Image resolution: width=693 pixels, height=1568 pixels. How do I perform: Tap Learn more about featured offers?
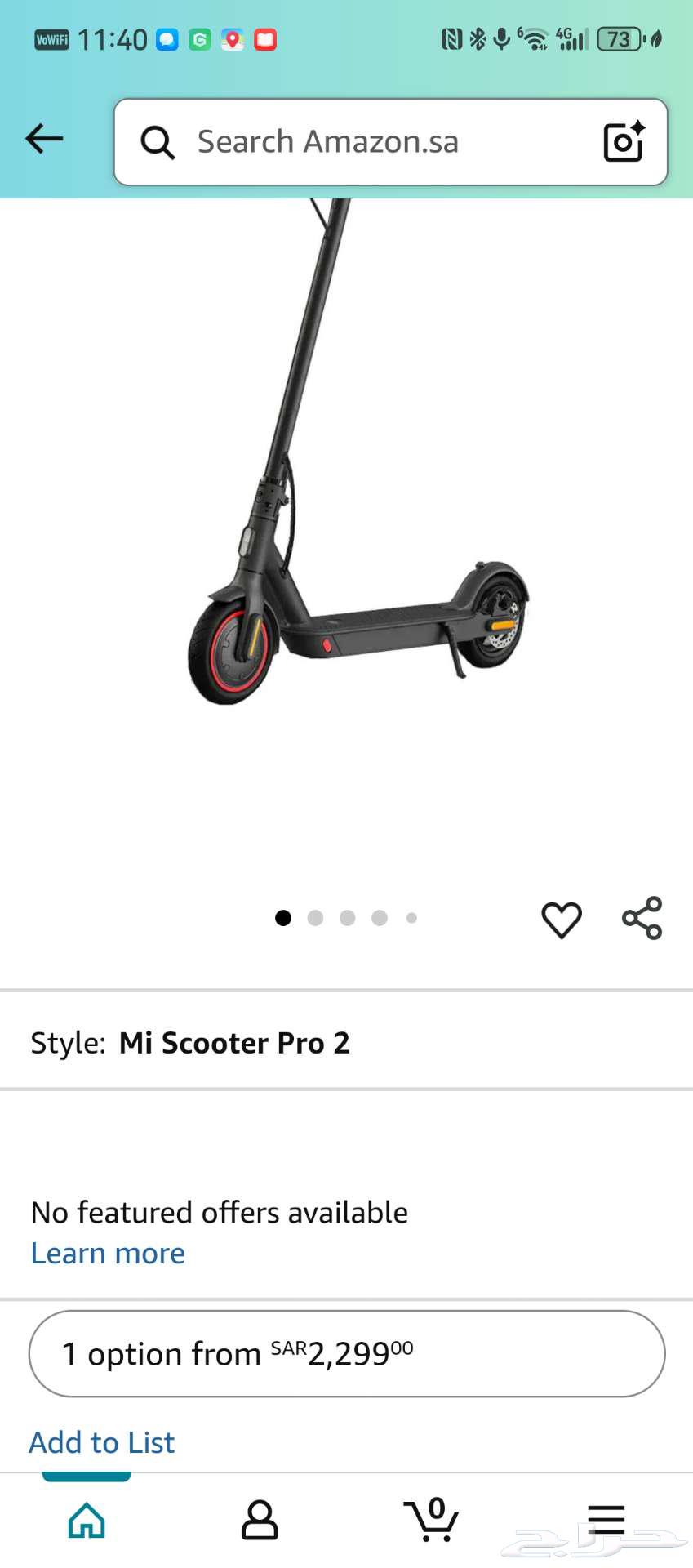(x=108, y=1254)
